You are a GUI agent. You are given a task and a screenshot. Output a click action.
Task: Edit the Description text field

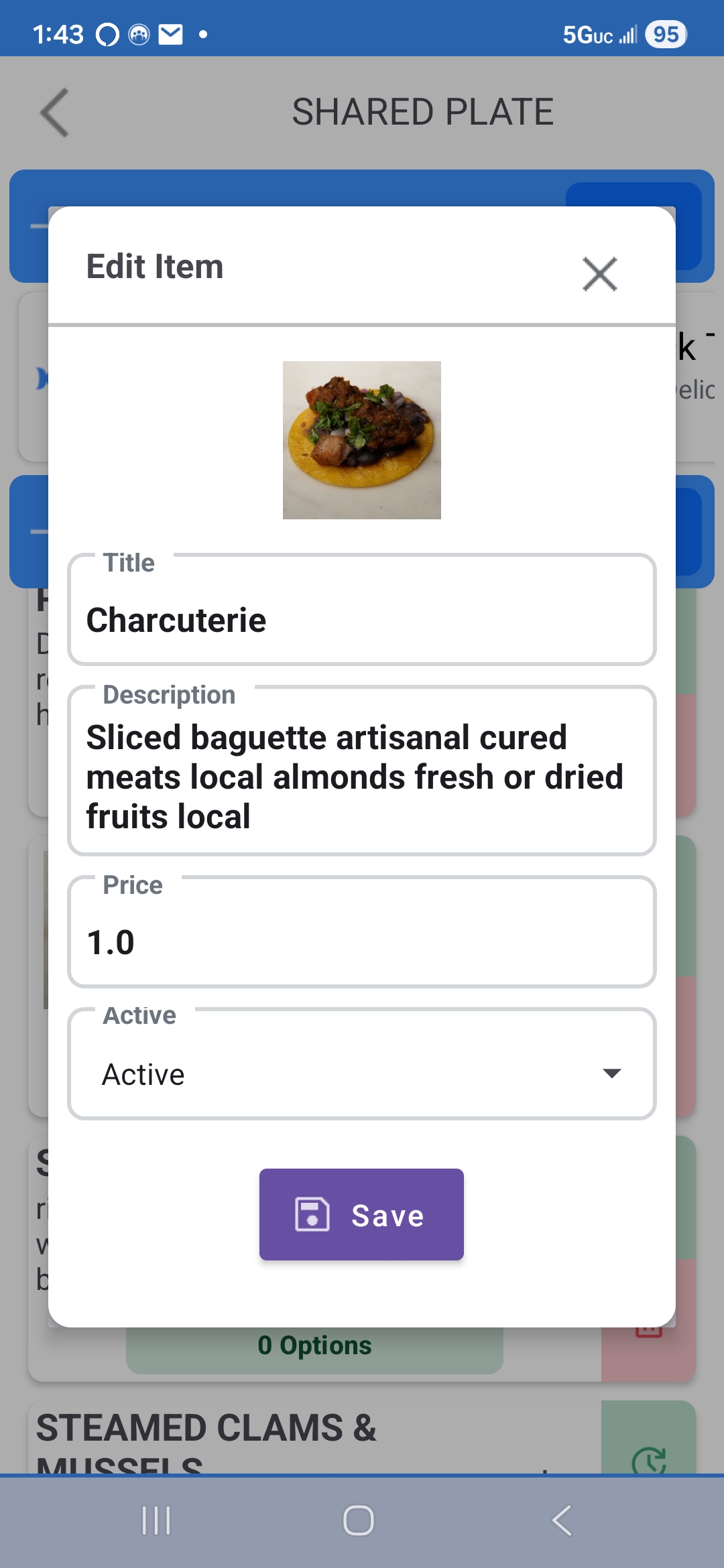point(362,776)
